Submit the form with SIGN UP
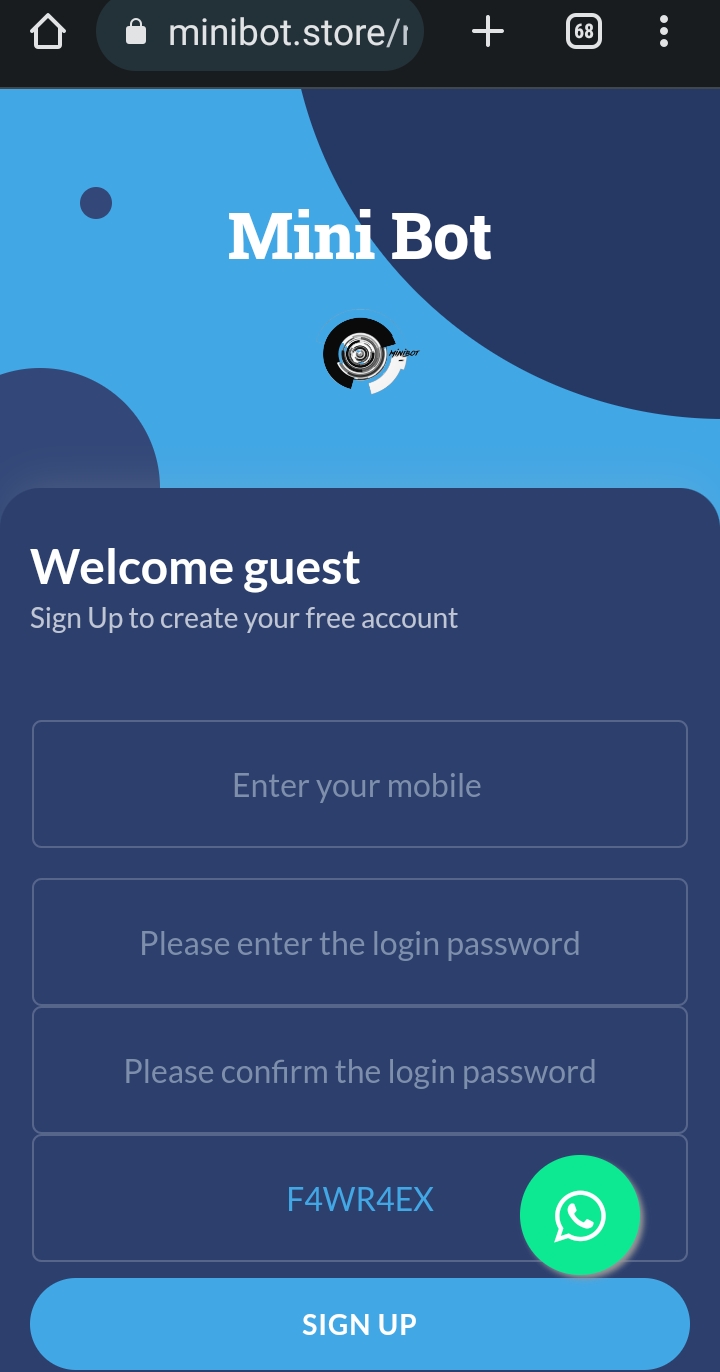The height and width of the screenshot is (1372, 720). [359, 1324]
